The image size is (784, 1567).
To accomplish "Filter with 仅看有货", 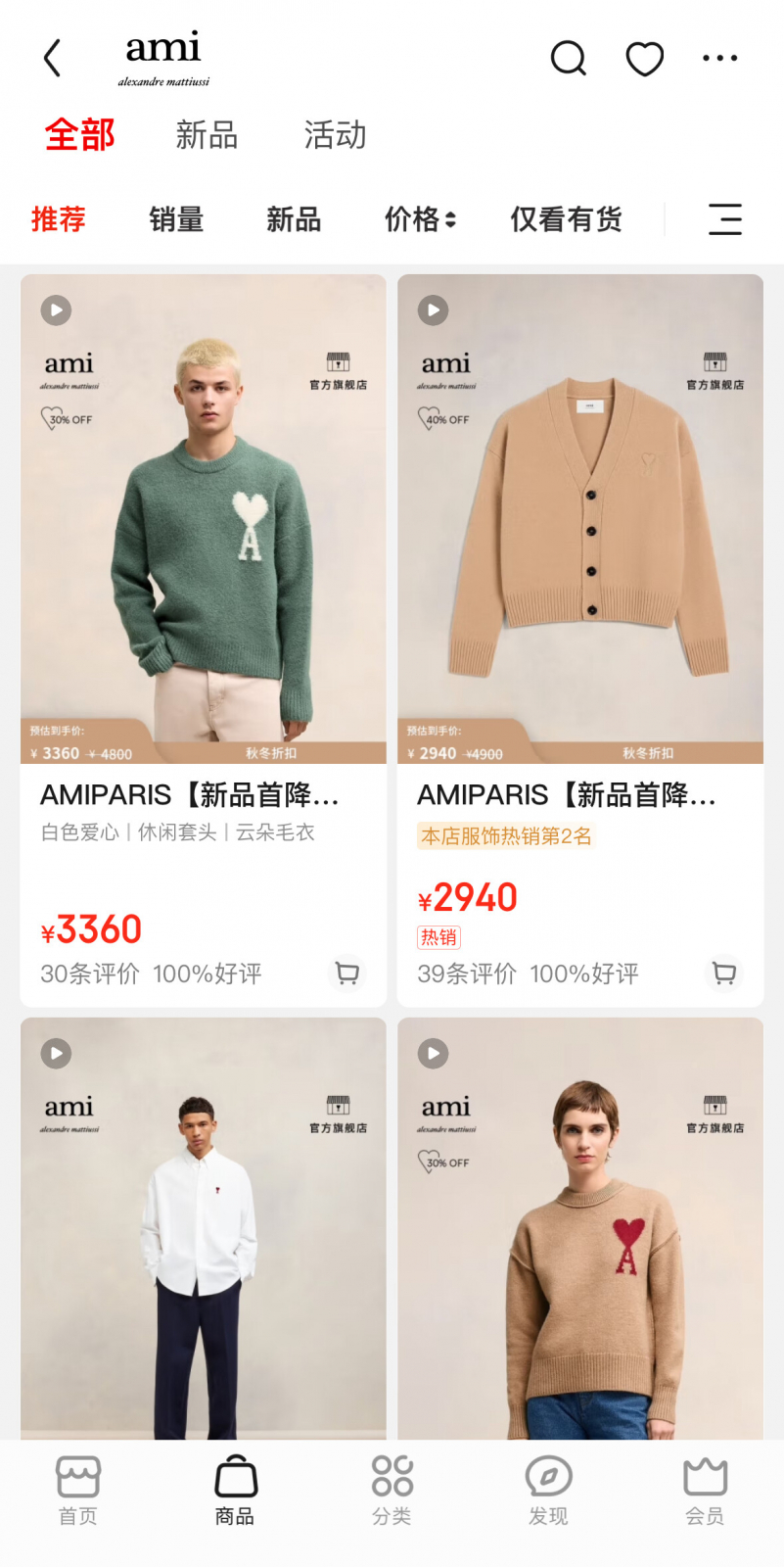I will tap(566, 219).
